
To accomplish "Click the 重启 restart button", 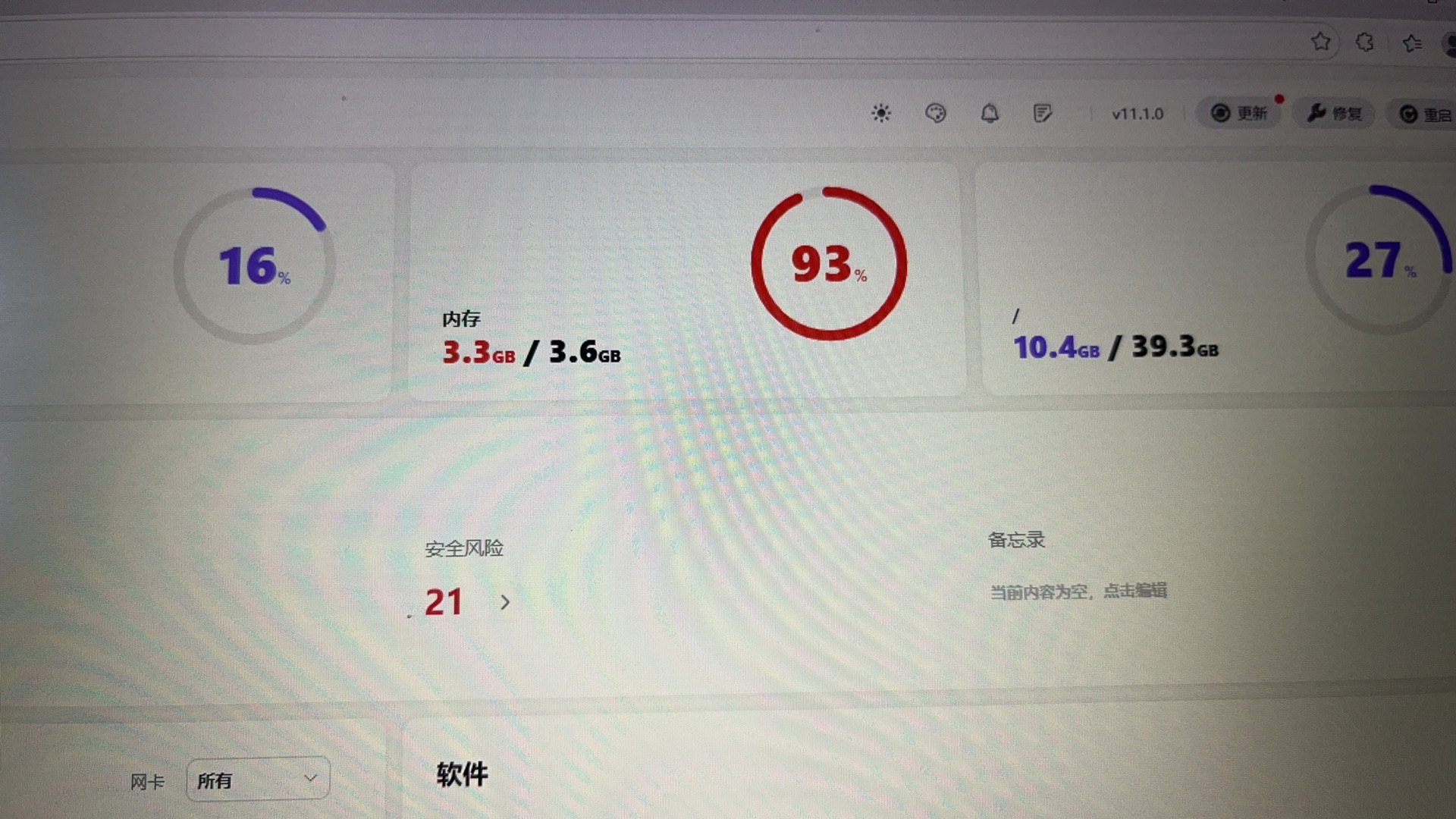I will pyautogui.click(x=1424, y=115).
